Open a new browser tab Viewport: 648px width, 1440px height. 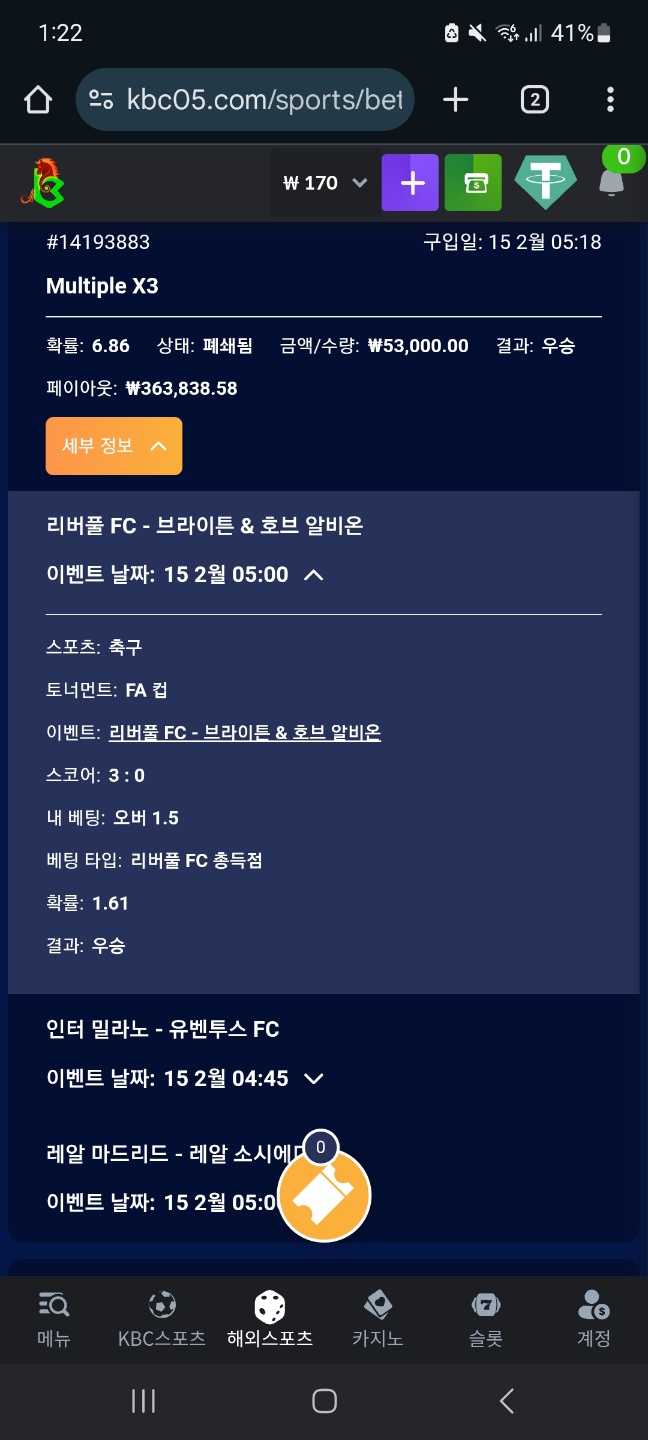tap(455, 100)
